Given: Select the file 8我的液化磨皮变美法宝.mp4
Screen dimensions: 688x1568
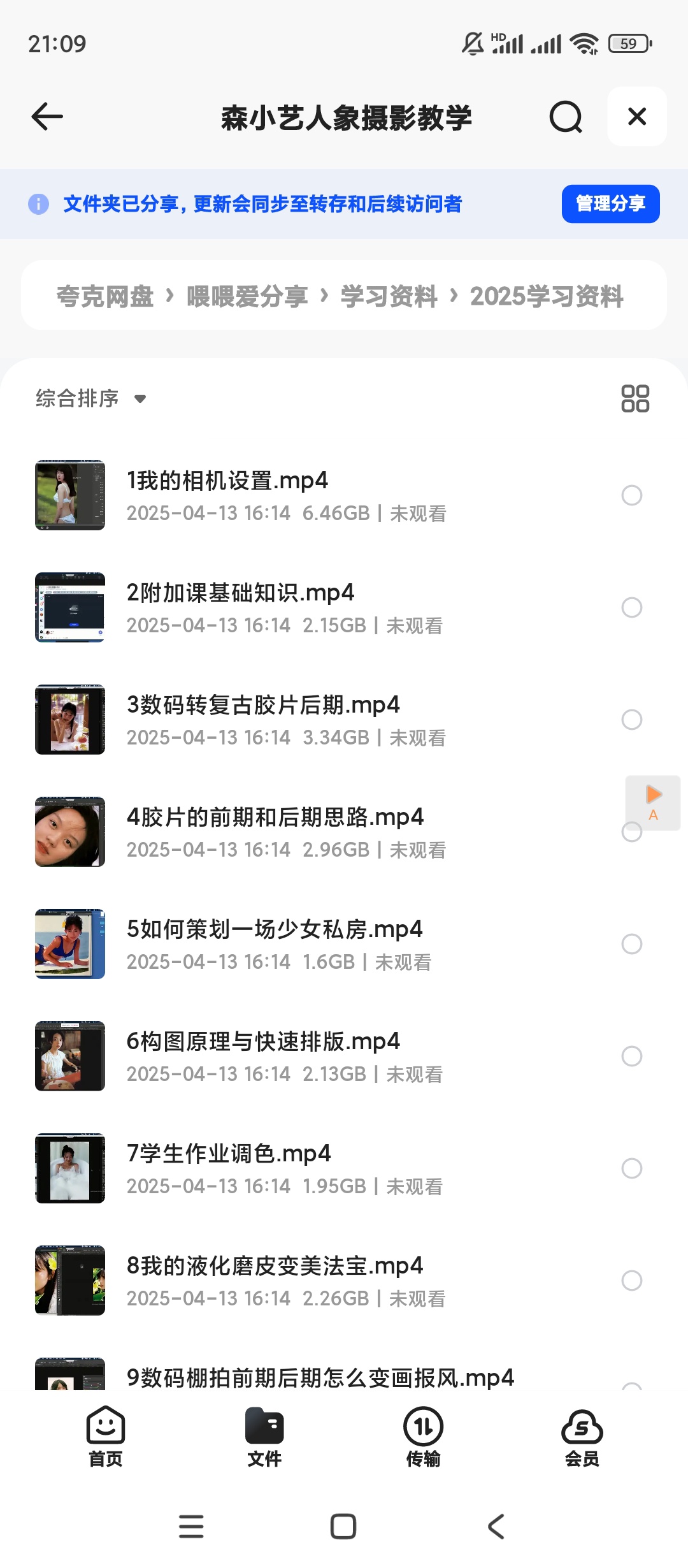Looking at the screenshot, I should pyautogui.click(x=631, y=1281).
